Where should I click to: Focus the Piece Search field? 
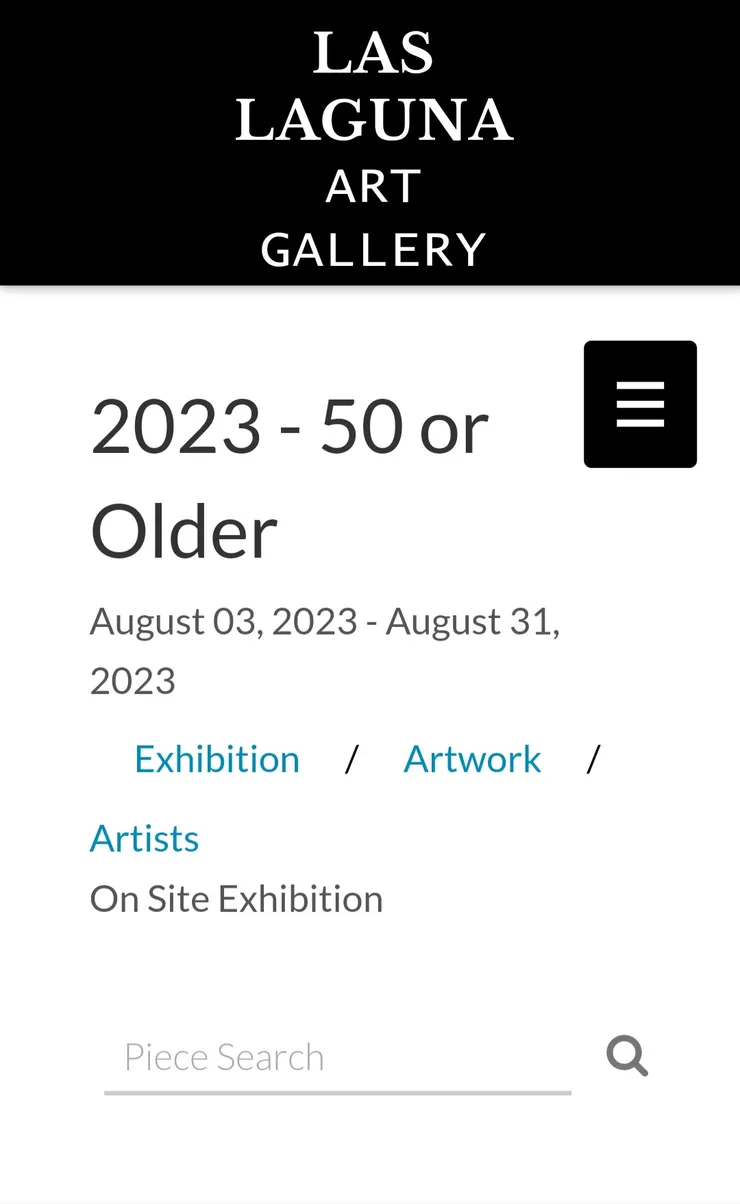tap(337, 1057)
